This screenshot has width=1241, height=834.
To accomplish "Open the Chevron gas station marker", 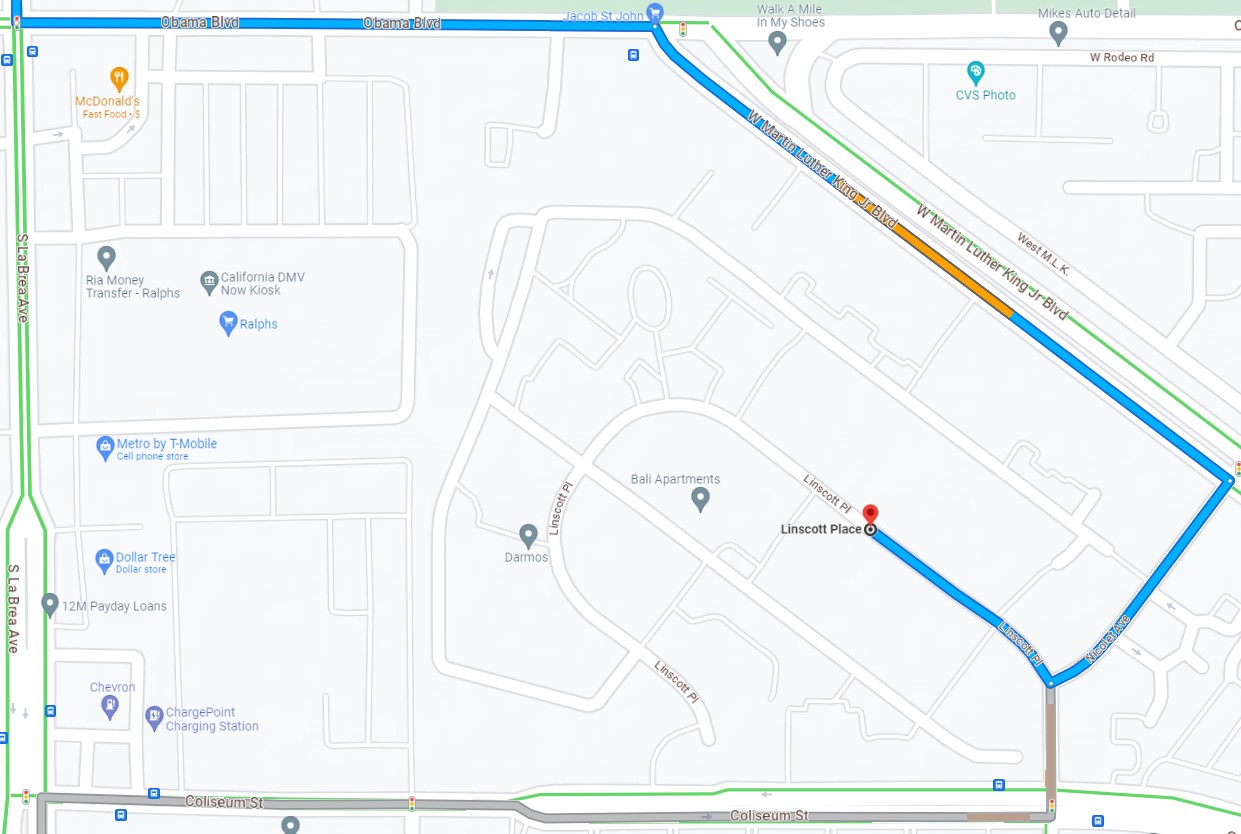I will tap(110, 707).
